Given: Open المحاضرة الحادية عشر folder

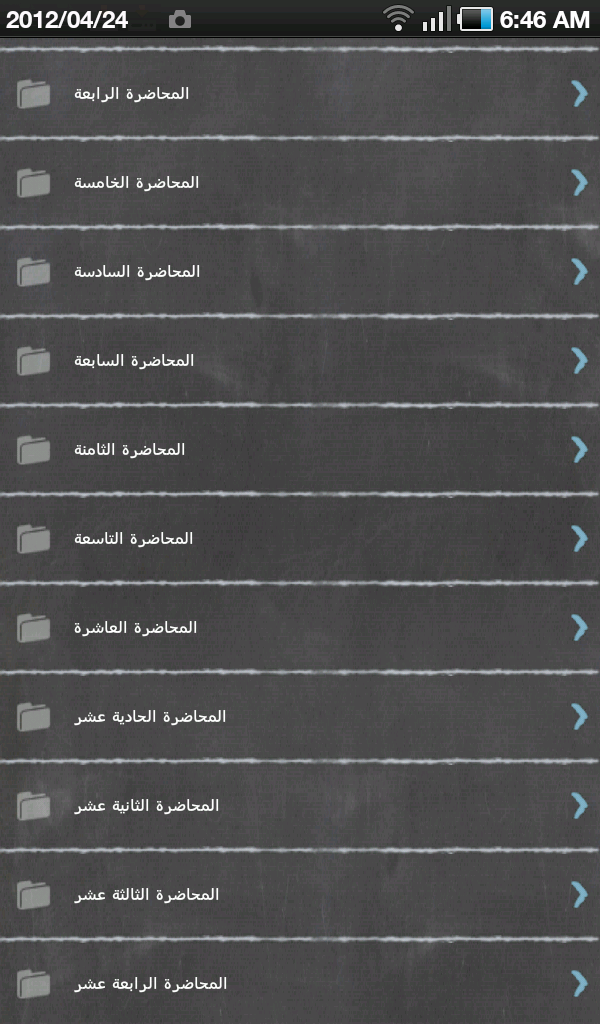Looking at the screenshot, I should pos(300,716).
